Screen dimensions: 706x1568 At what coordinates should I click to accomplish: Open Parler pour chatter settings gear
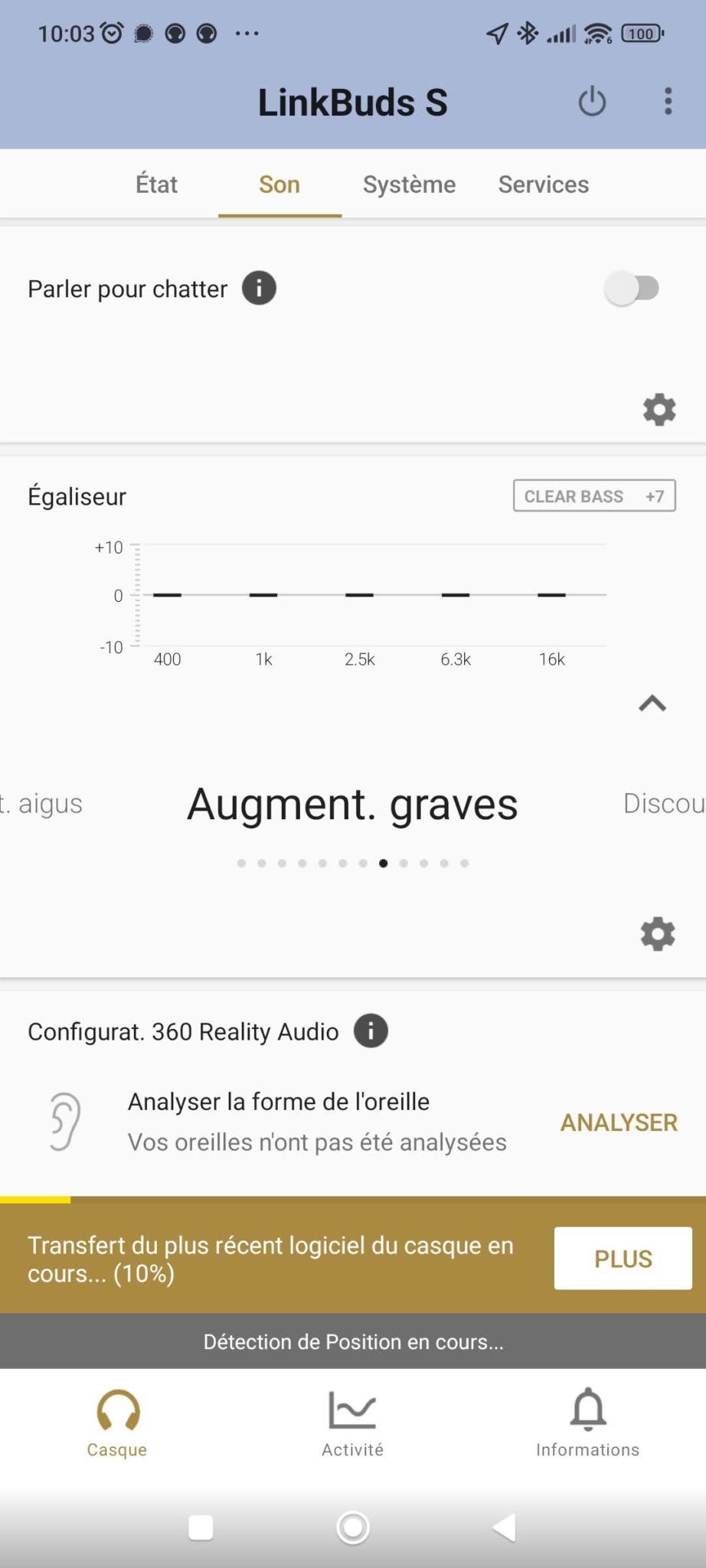(659, 410)
